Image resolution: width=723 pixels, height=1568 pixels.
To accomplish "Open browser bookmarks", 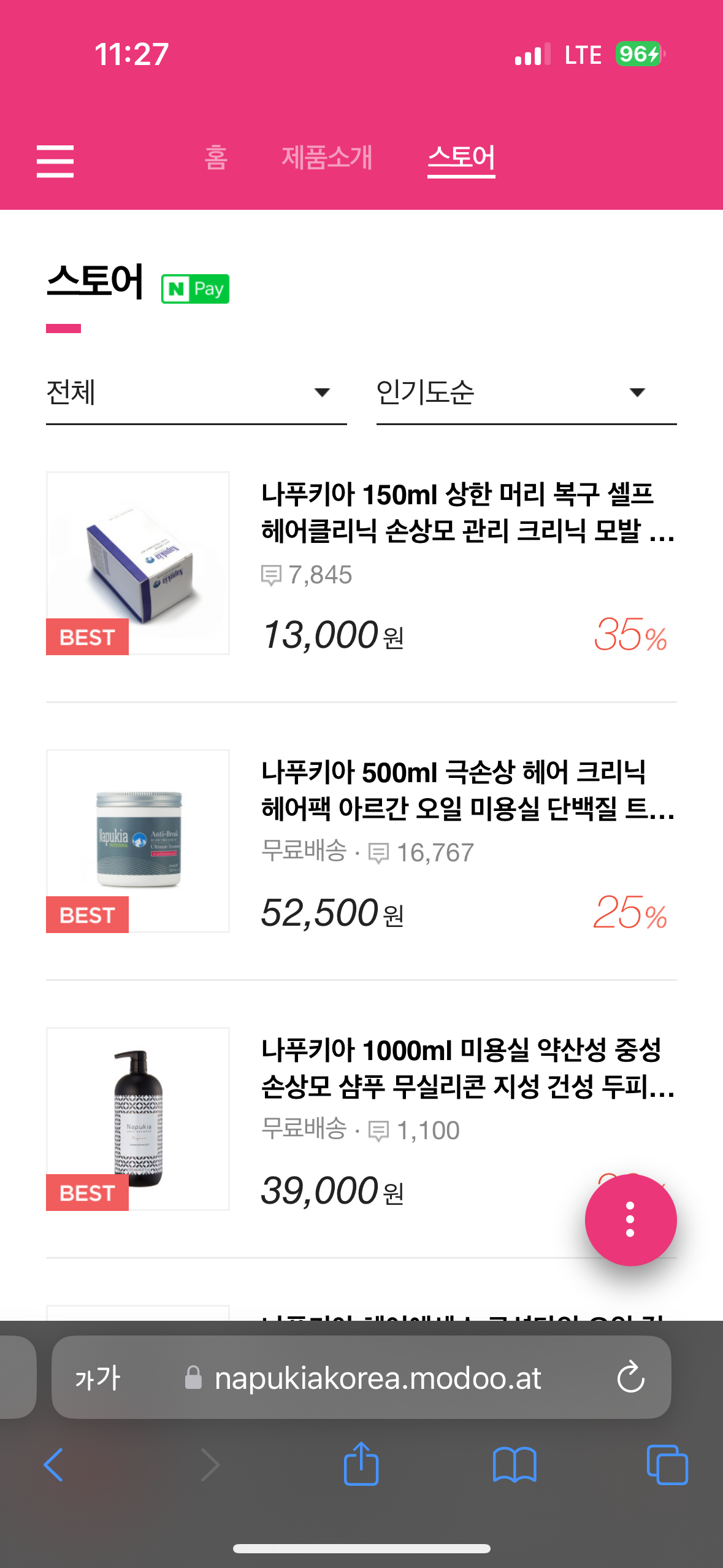I will click(515, 1465).
